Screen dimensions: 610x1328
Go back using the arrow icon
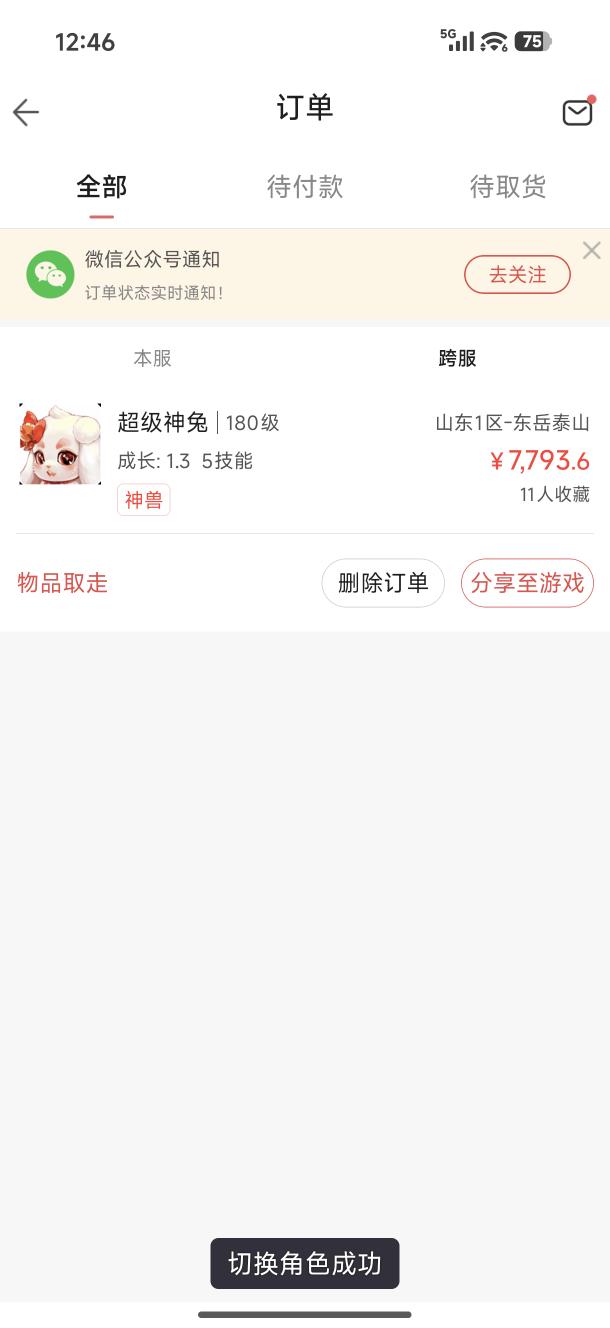[x=26, y=112]
